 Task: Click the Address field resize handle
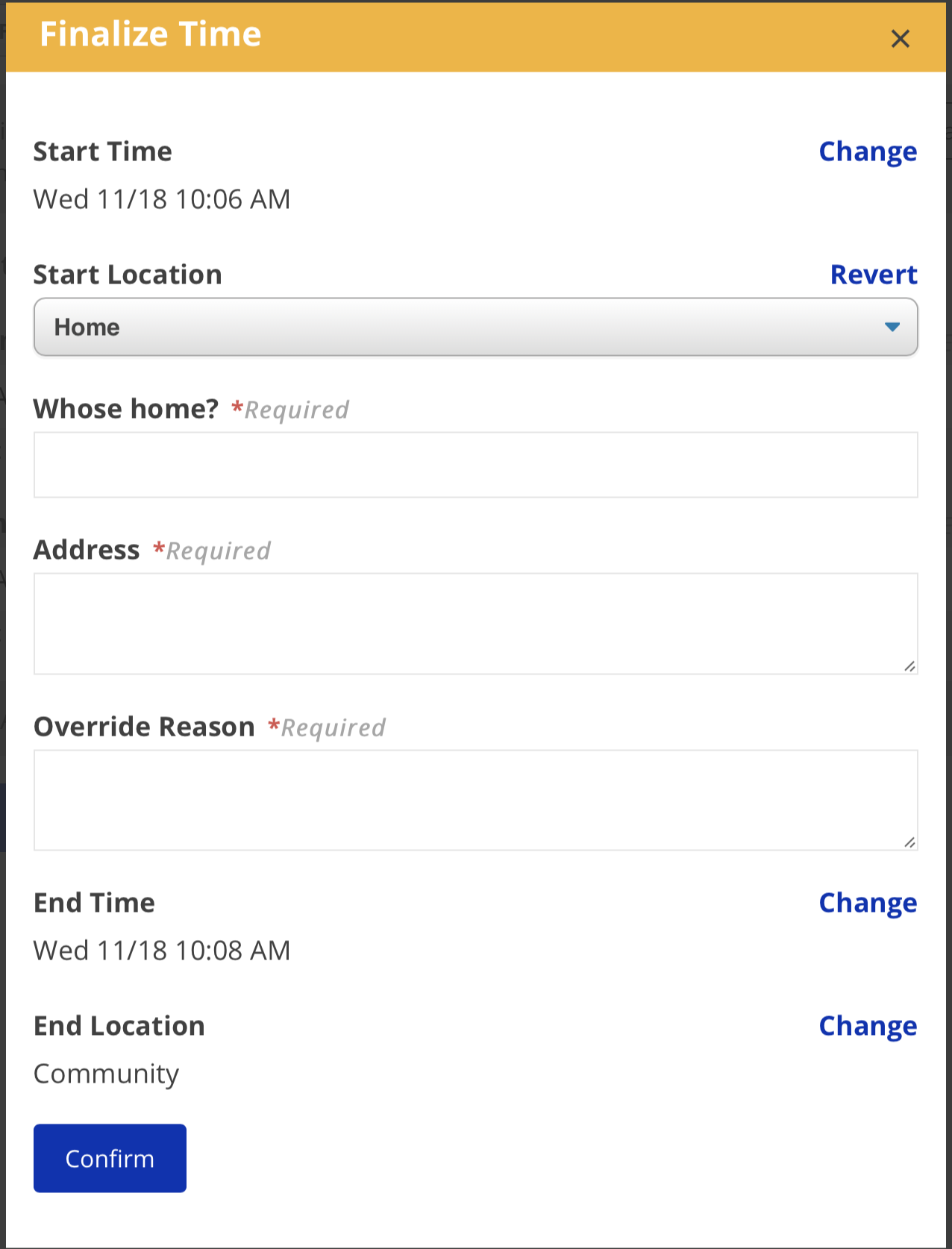point(910,667)
